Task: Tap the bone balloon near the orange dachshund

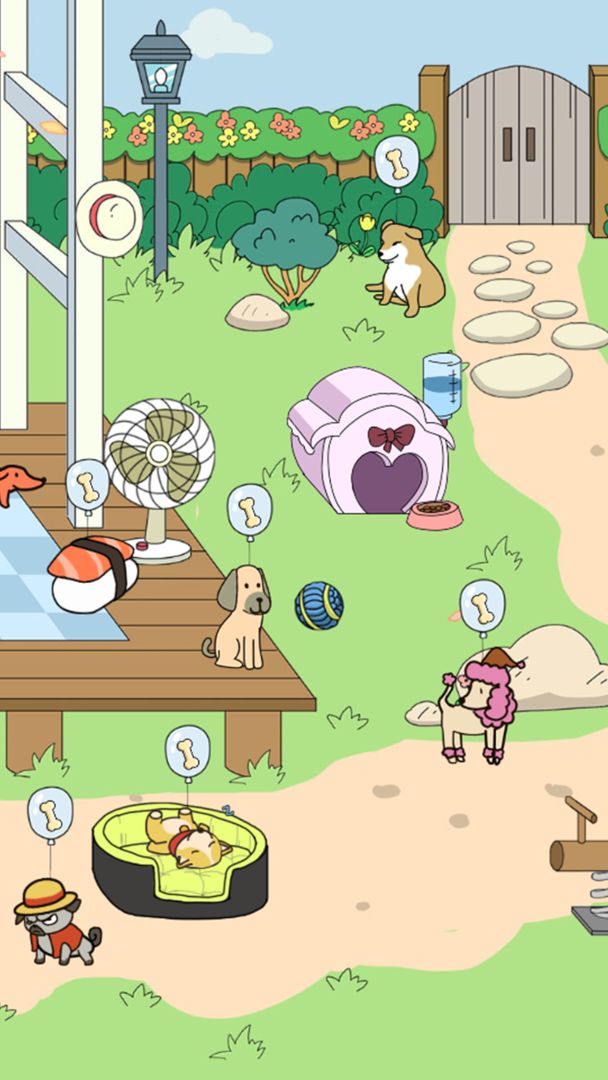Action: point(88,486)
